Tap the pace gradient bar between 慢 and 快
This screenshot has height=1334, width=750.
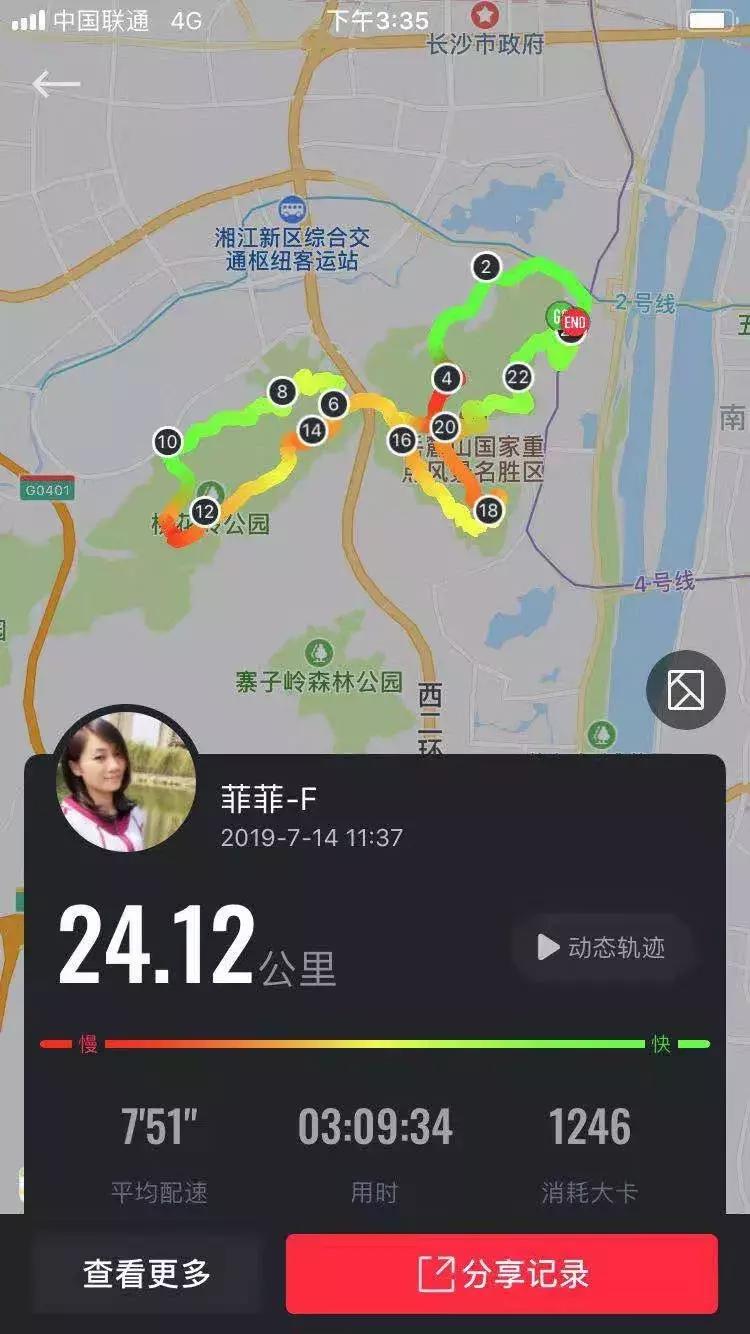point(375,1042)
